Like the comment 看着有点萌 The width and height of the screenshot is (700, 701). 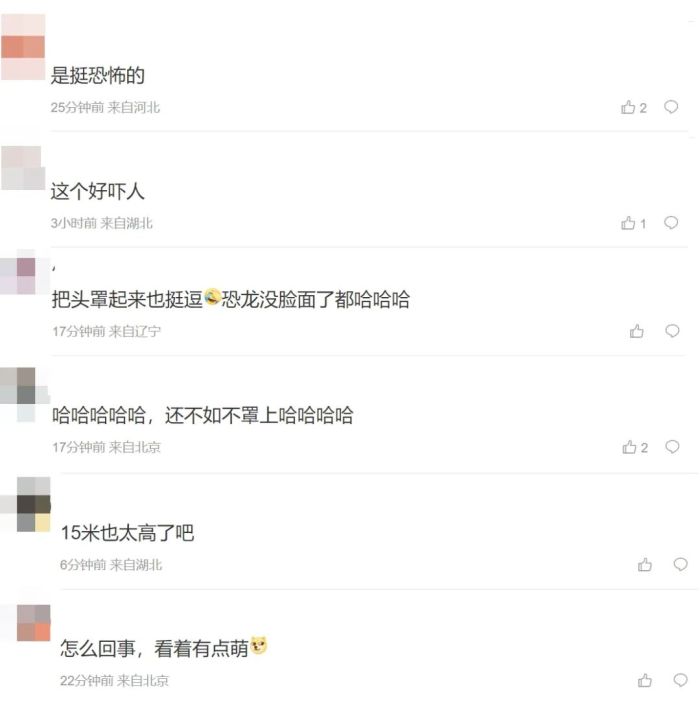pos(645,681)
